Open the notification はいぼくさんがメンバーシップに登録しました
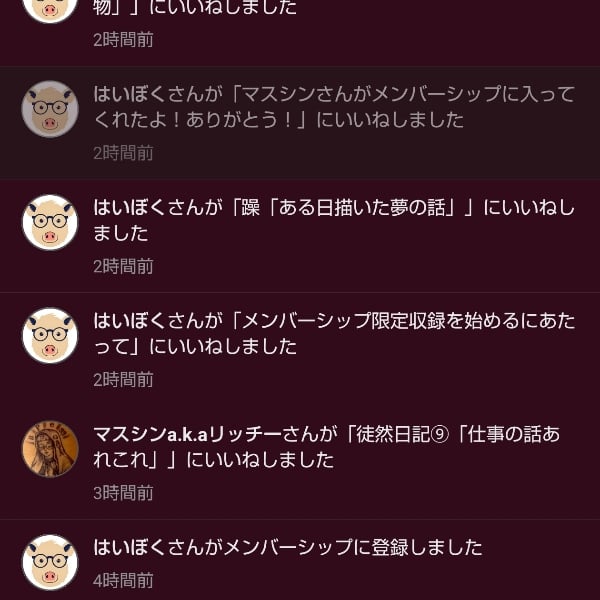The width and height of the screenshot is (600, 600). [x=288, y=548]
